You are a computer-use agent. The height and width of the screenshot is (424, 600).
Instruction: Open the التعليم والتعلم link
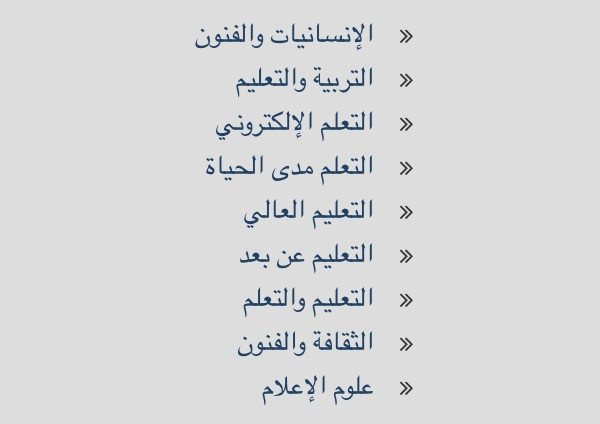point(308,299)
